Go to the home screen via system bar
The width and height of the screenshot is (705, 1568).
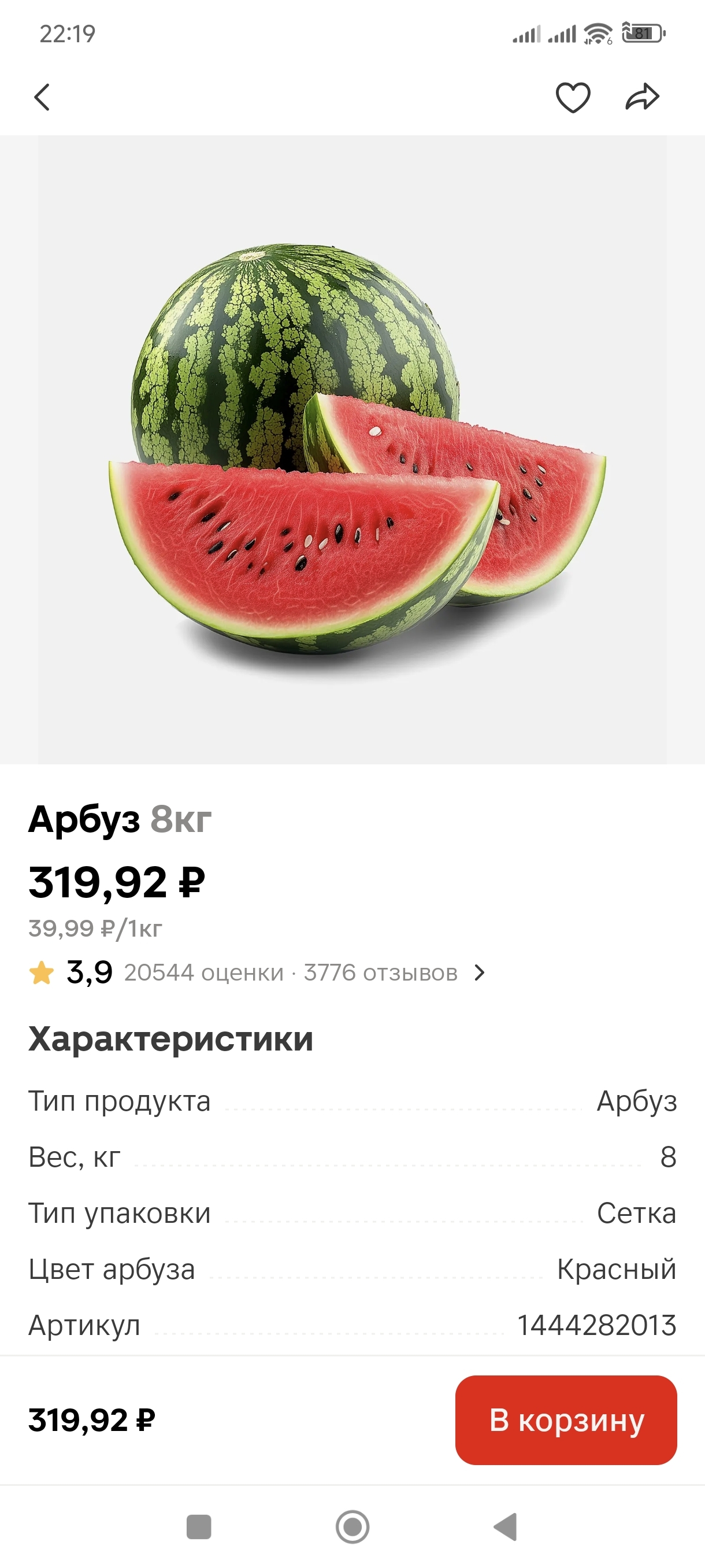click(352, 1526)
